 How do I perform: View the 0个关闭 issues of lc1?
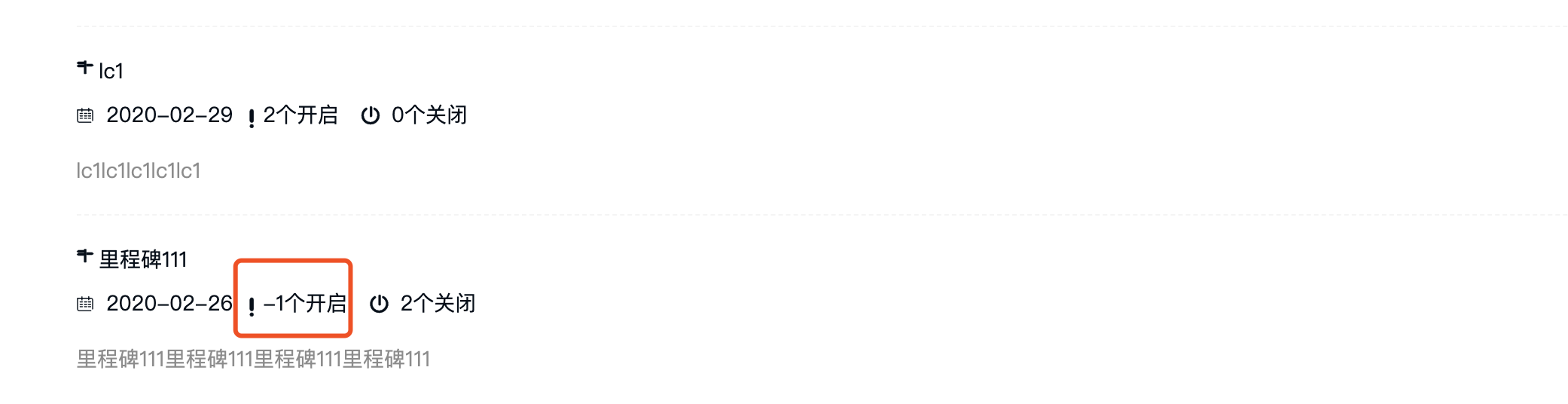[x=429, y=115]
